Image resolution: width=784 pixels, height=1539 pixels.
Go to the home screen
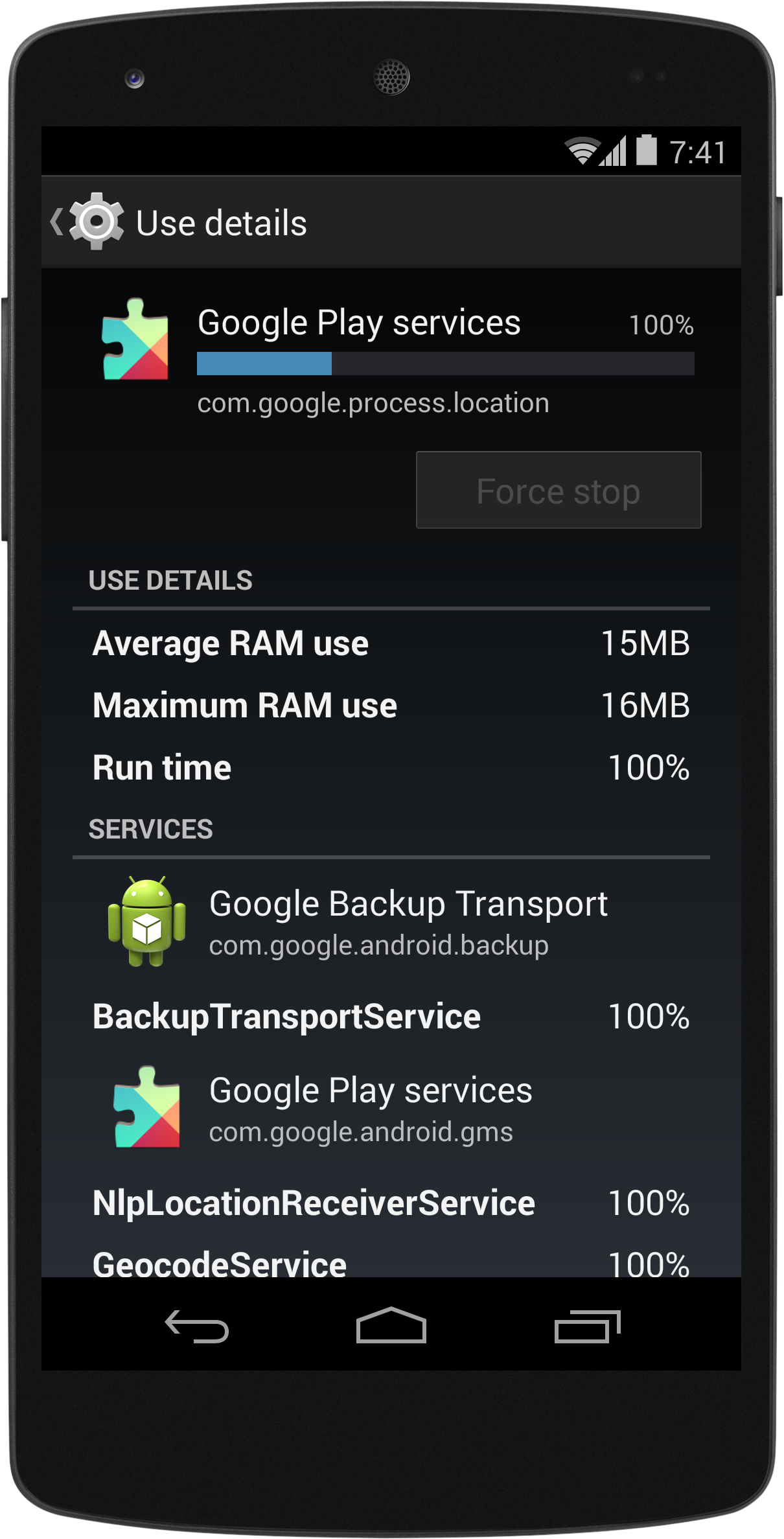pos(391,1325)
